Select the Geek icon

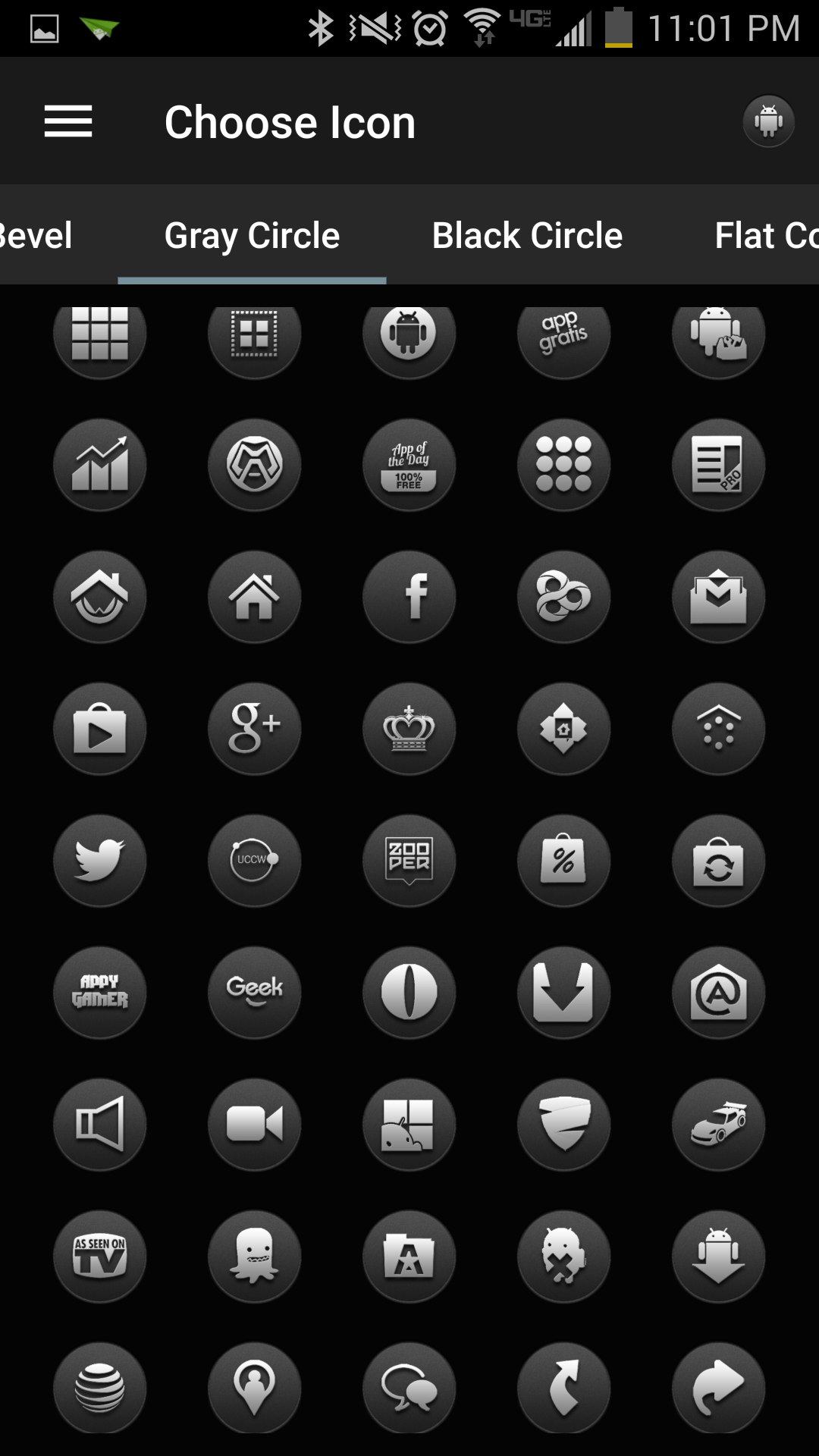(x=255, y=993)
